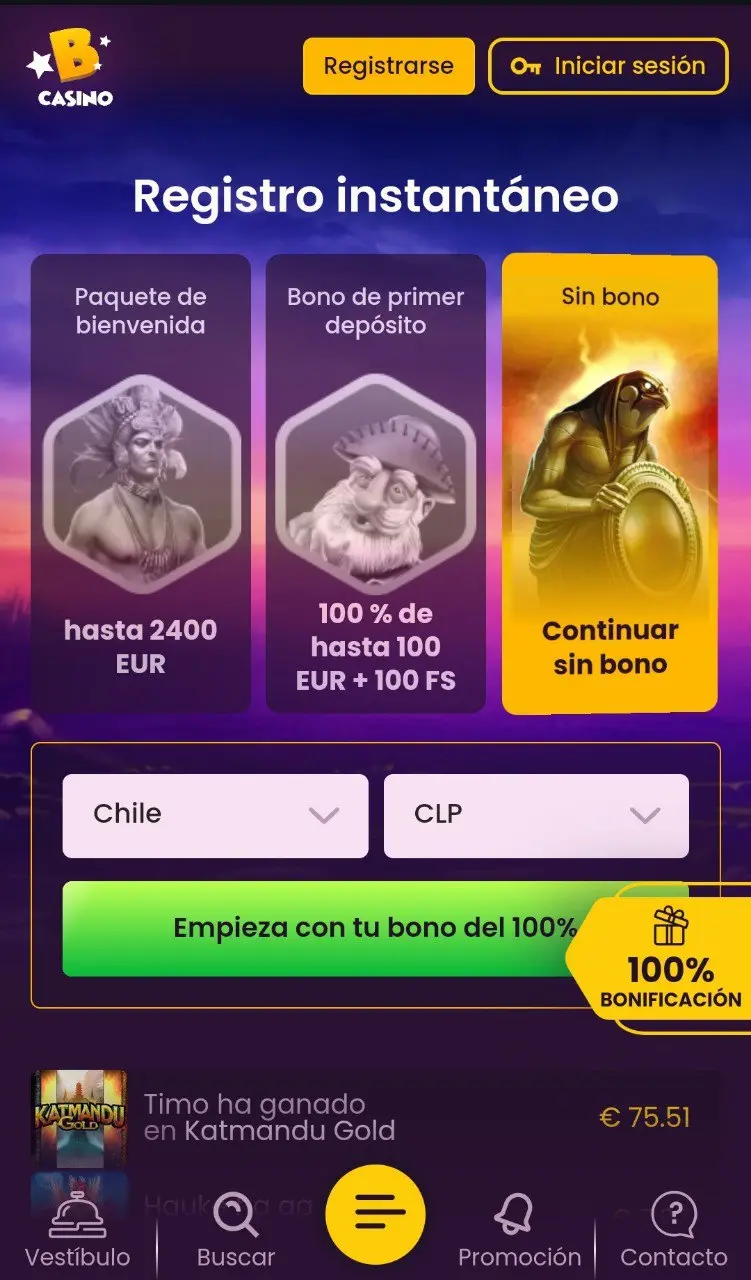Screen dimensions: 751x1280
Task: Open Iniciar sesión login
Action: pos(608,67)
